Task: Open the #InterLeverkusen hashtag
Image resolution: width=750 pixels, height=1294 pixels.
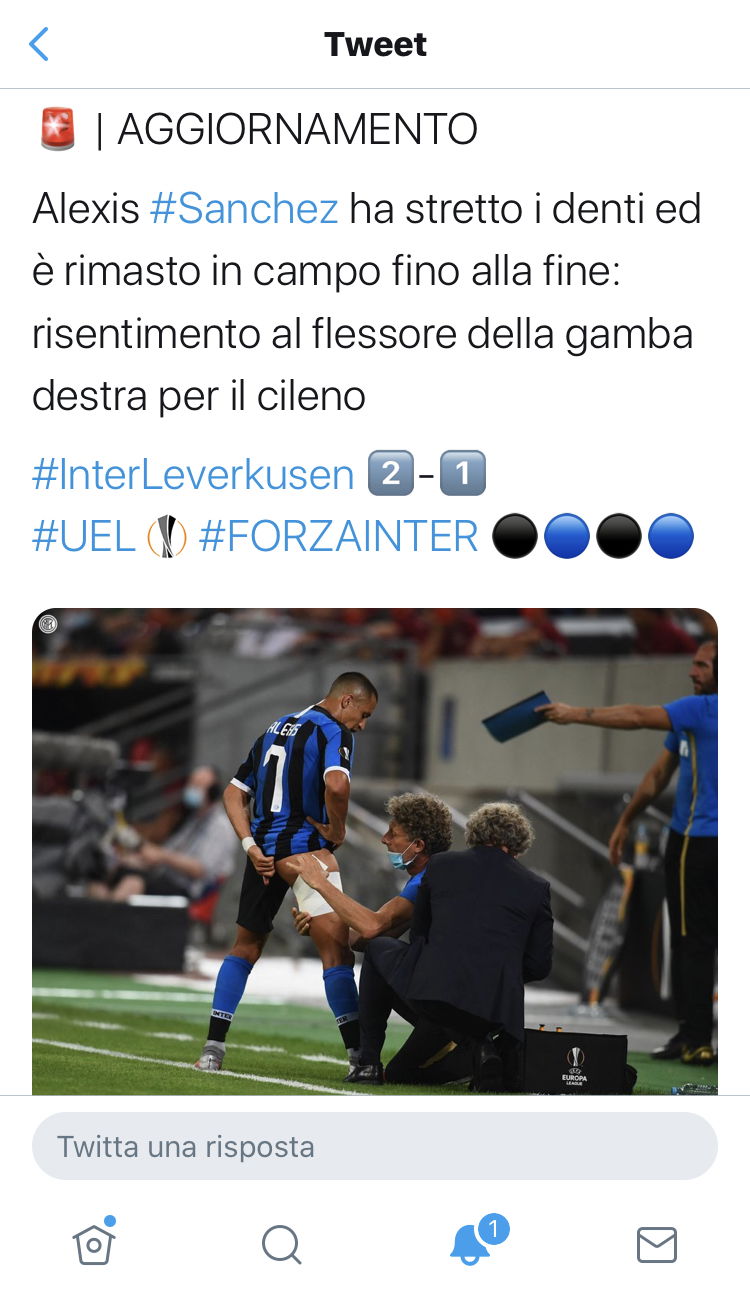Action: click(193, 475)
